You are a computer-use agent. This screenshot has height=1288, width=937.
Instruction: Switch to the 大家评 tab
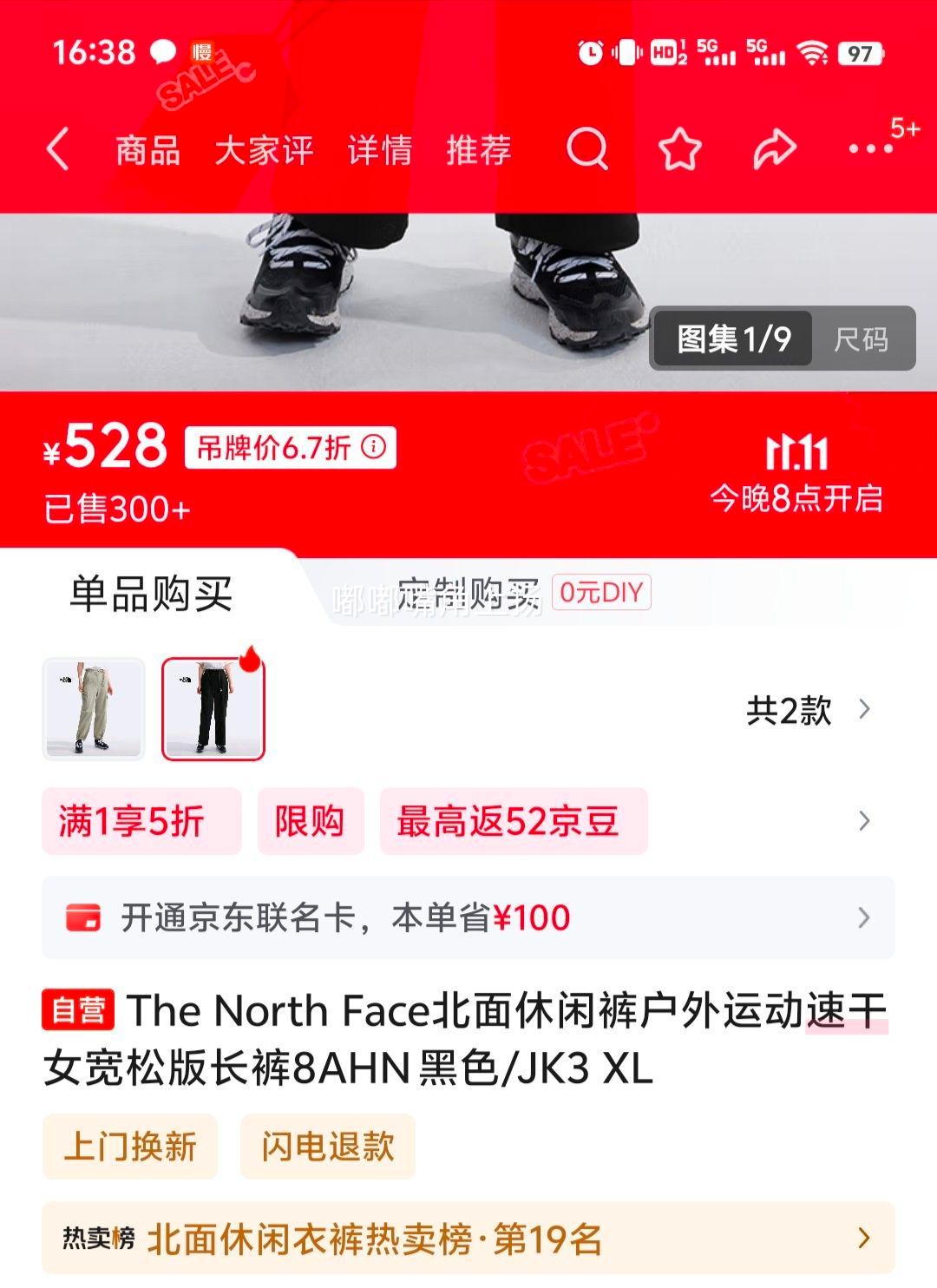264,150
